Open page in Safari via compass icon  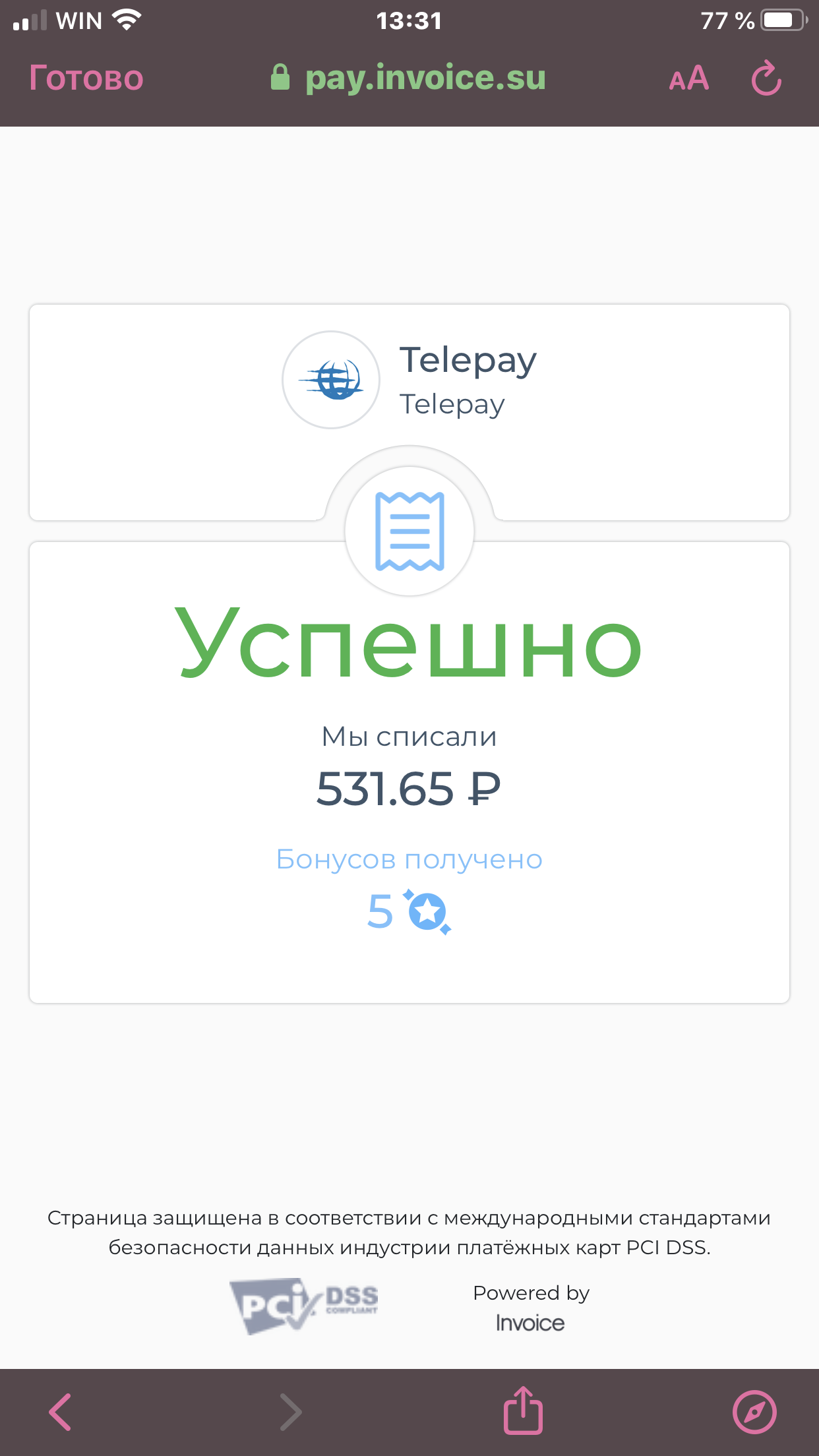click(754, 1412)
